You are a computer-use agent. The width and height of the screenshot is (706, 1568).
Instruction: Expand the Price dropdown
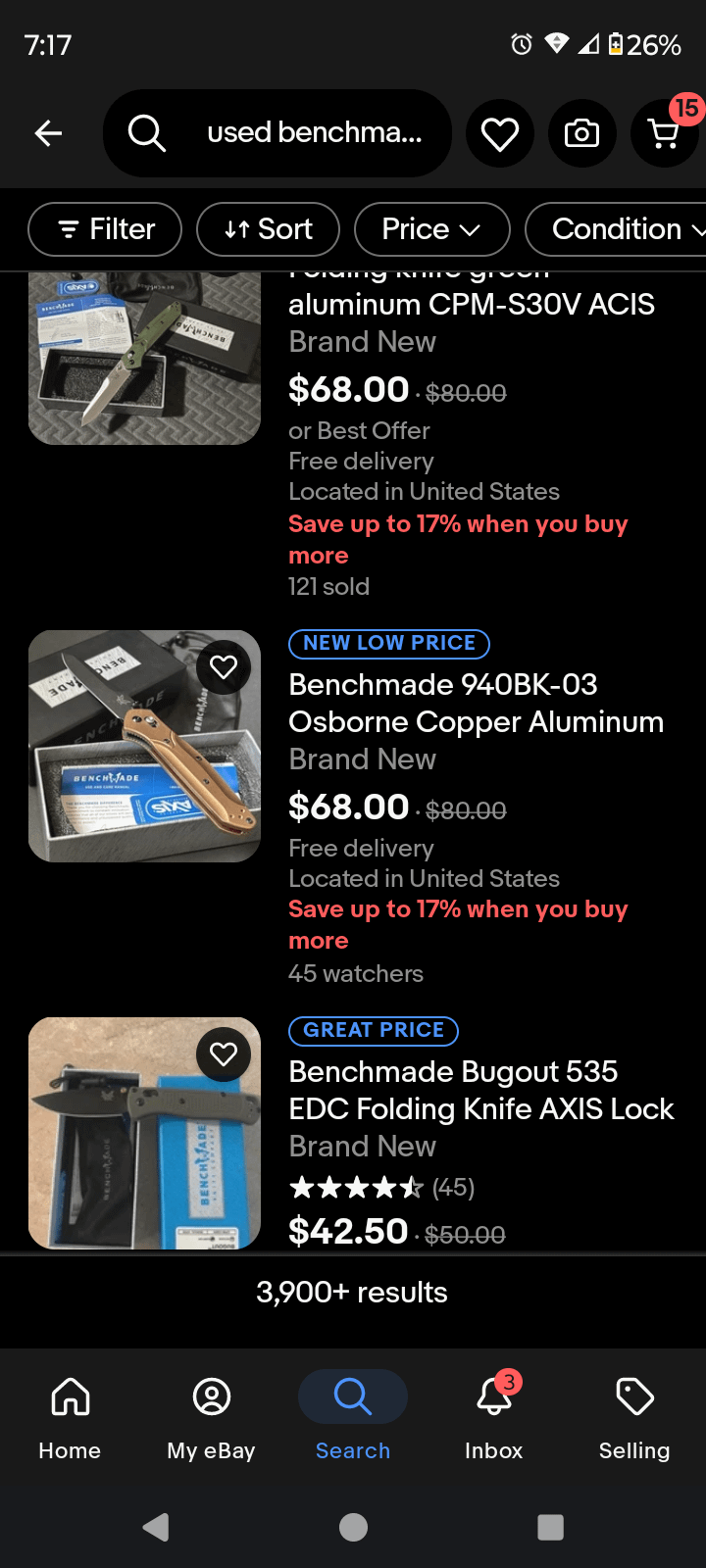coord(431,229)
